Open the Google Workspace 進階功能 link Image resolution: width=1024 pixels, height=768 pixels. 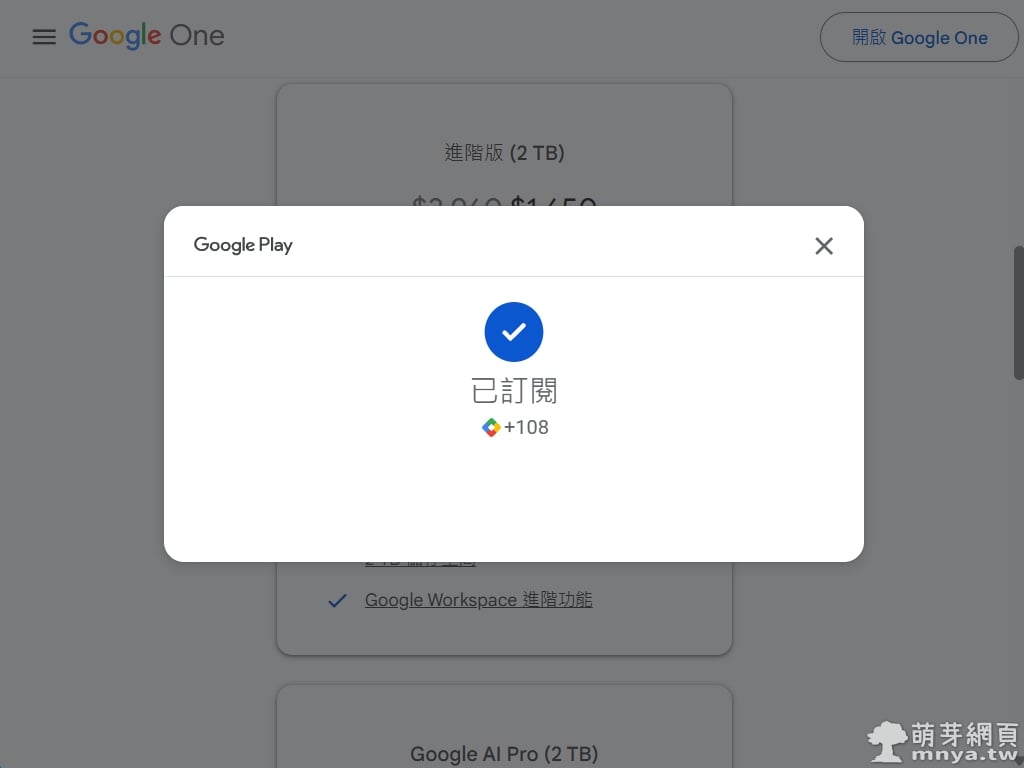(478, 600)
